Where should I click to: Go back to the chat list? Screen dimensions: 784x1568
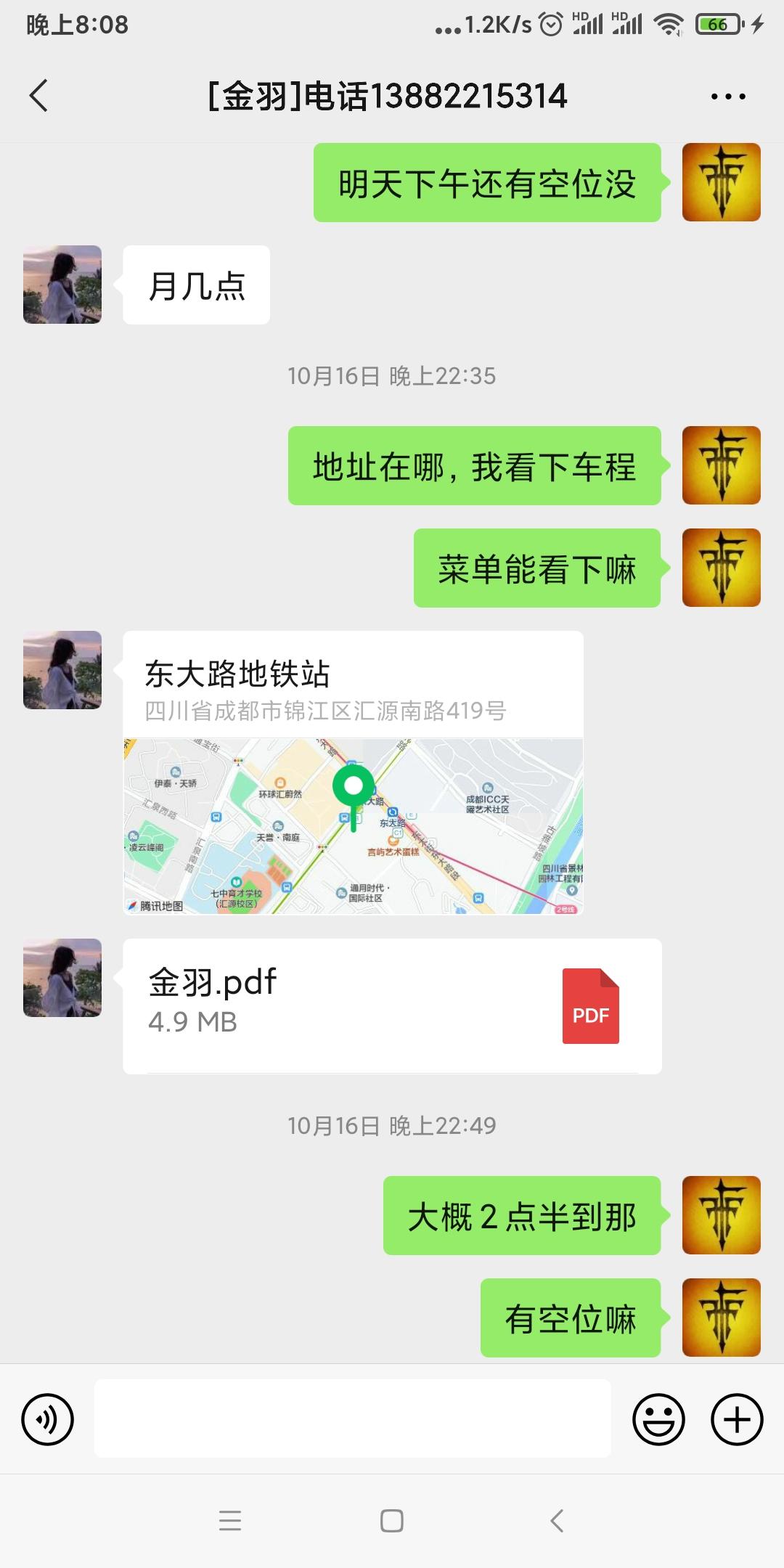pos(39,96)
